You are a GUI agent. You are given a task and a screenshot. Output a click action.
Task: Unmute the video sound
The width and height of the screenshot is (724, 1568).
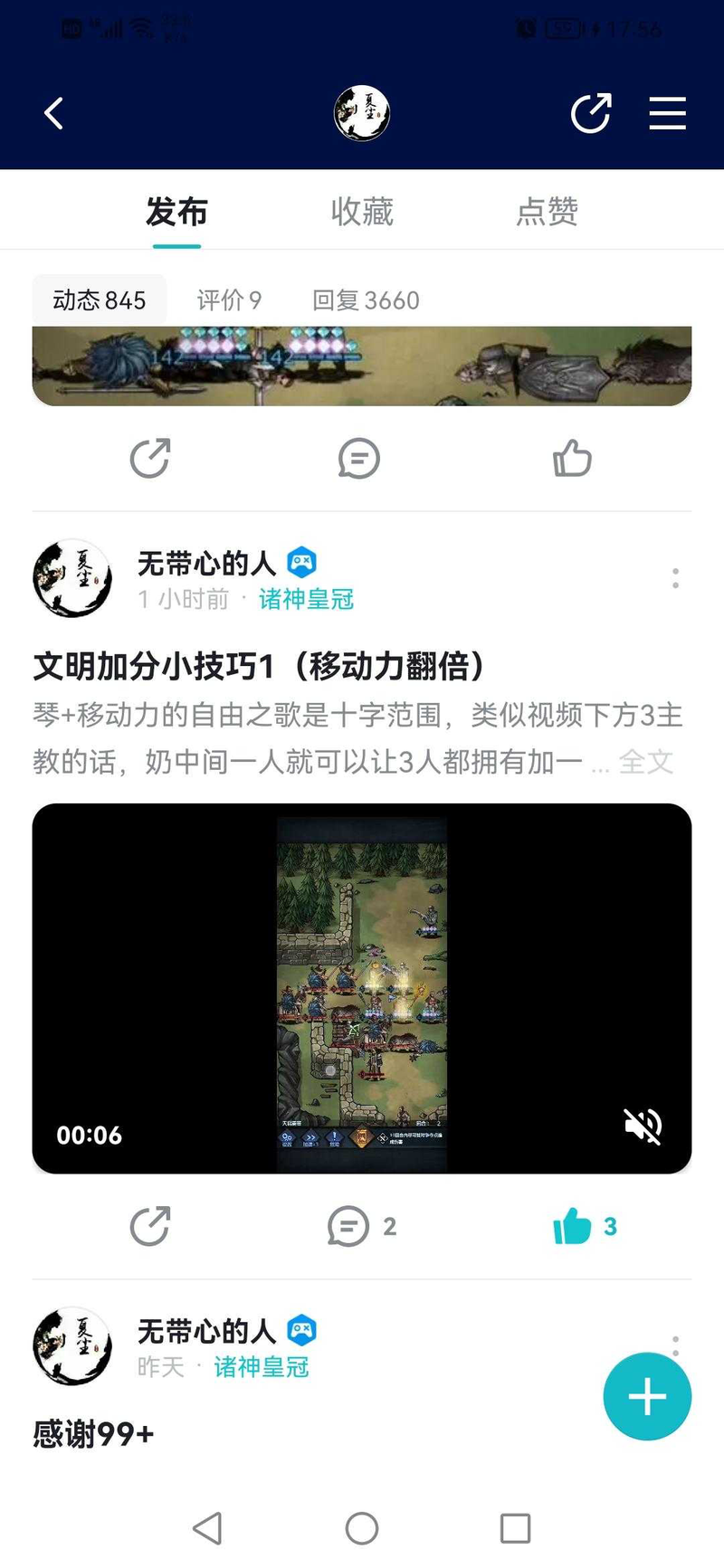pos(643,1126)
